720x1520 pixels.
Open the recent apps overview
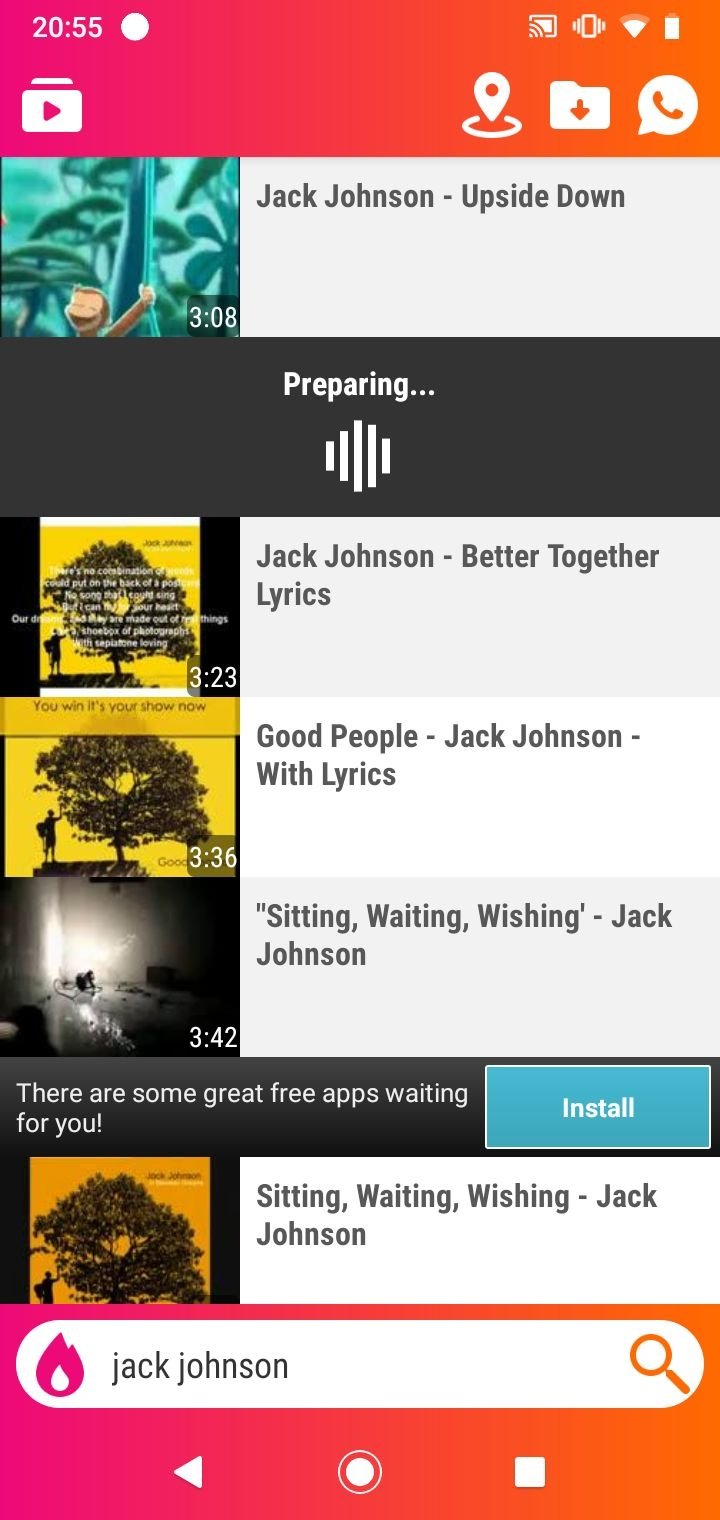point(529,1472)
